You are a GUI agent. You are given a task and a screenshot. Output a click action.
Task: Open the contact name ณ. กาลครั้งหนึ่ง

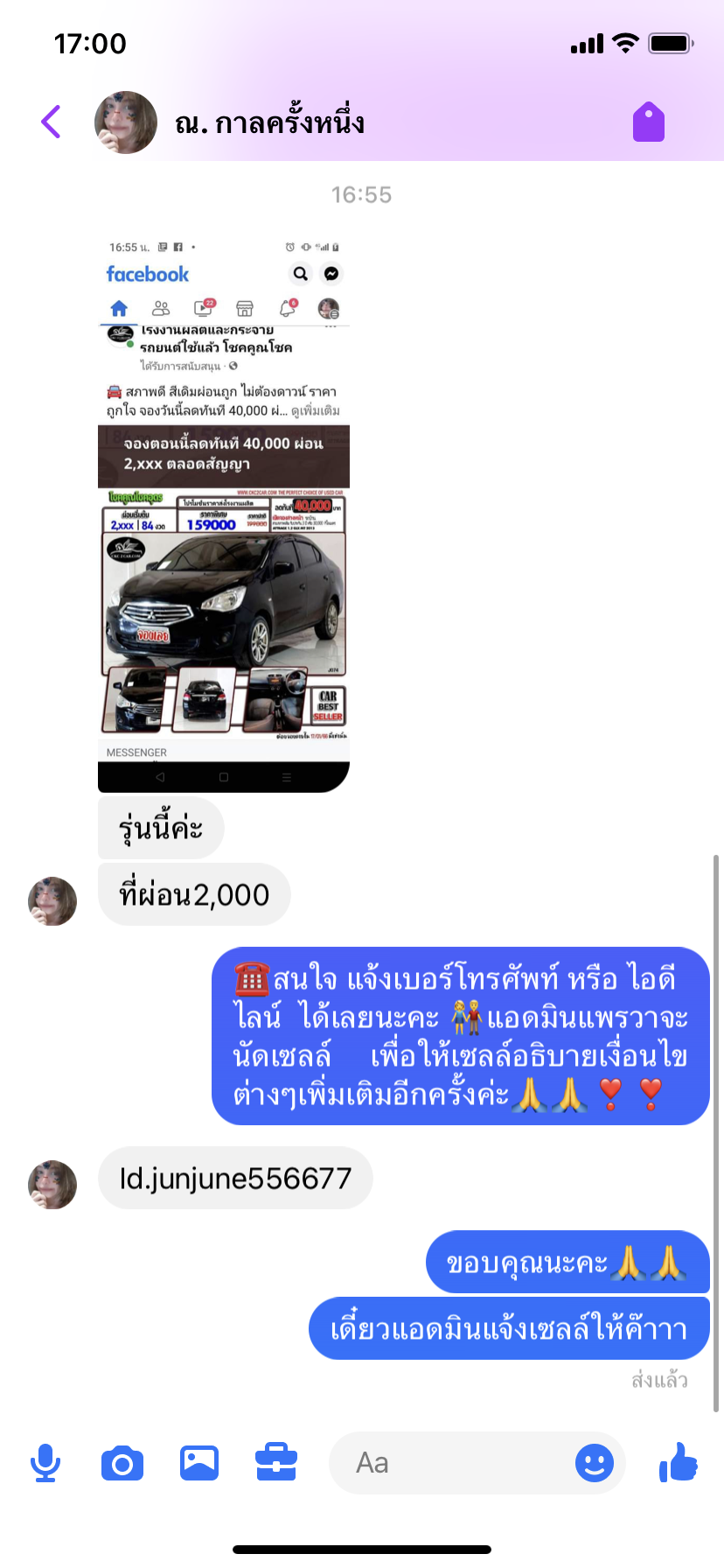pos(269,122)
